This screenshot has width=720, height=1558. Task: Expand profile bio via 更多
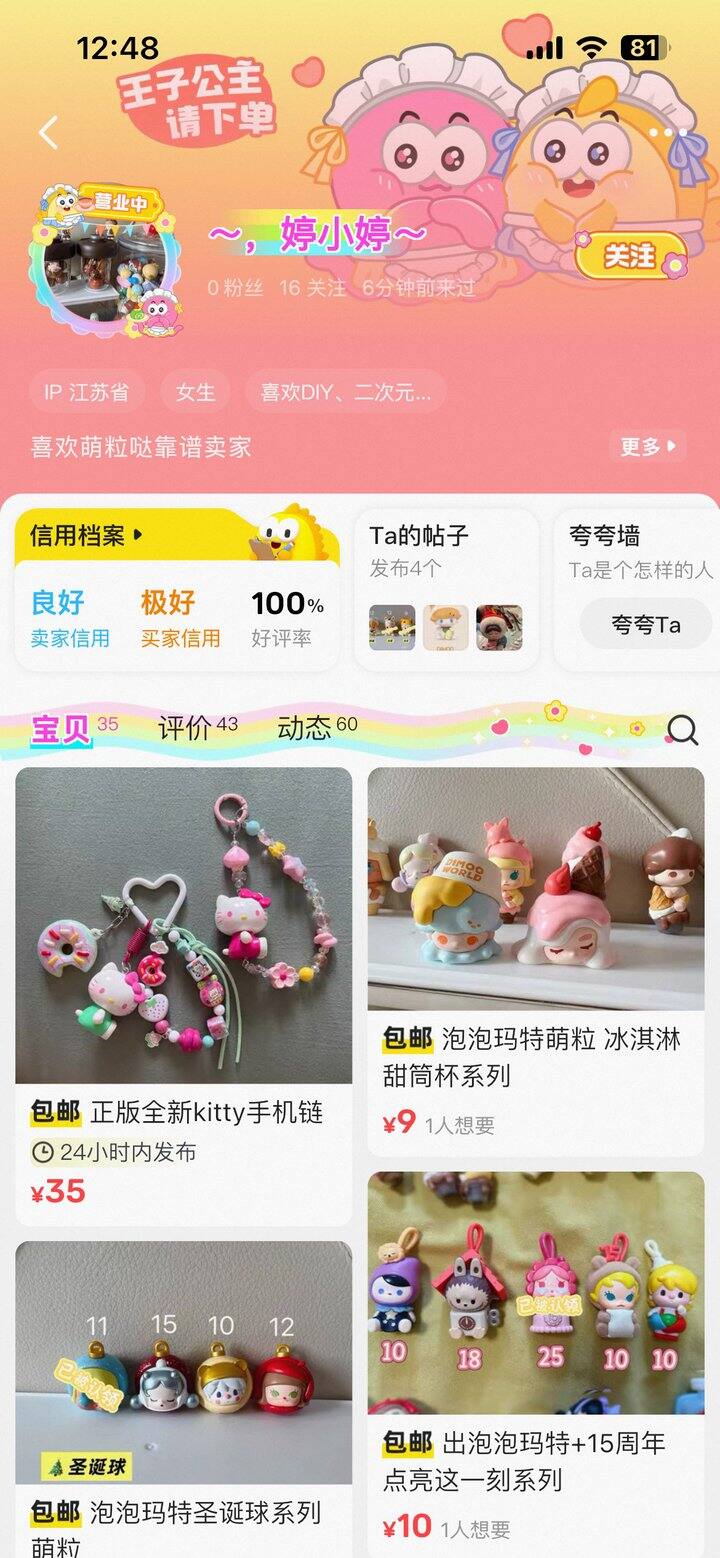[x=646, y=446]
